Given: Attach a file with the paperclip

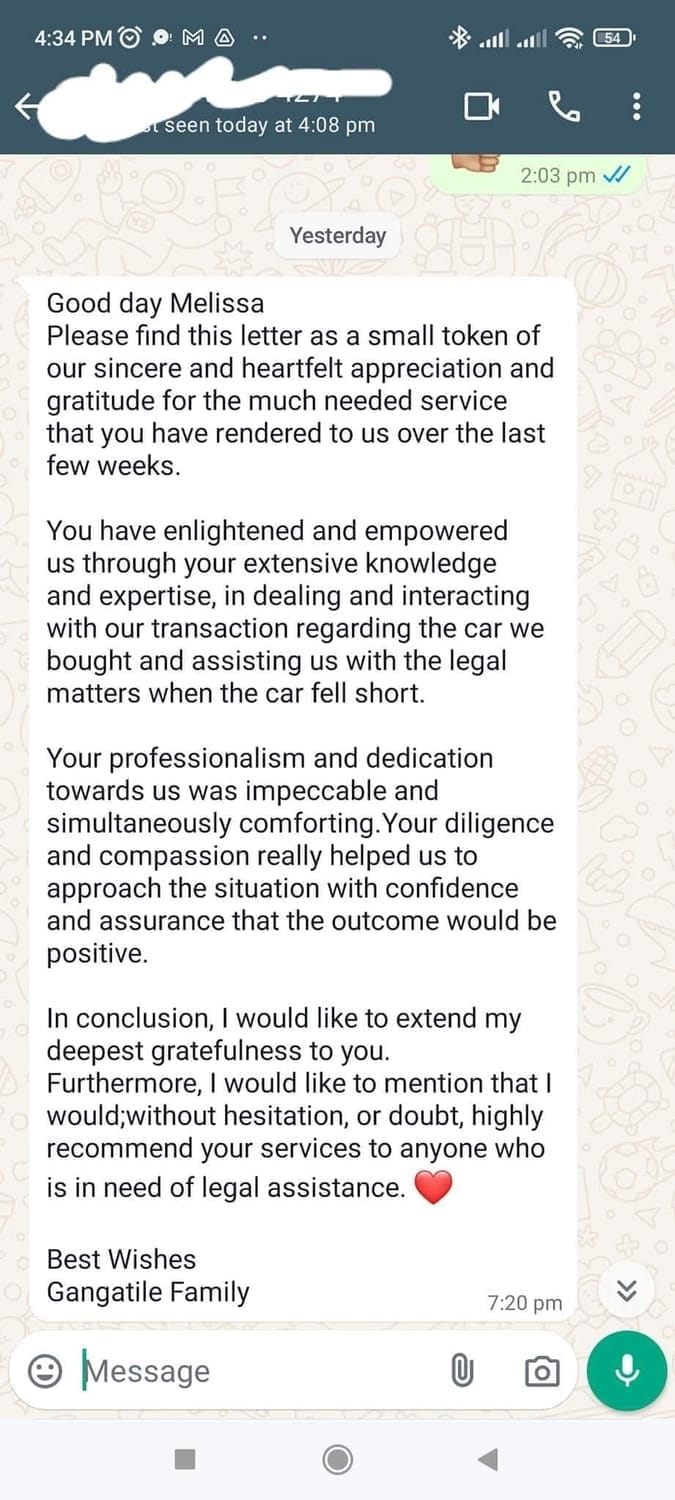Looking at the screenshot, I should click(x=462, y=1371).
